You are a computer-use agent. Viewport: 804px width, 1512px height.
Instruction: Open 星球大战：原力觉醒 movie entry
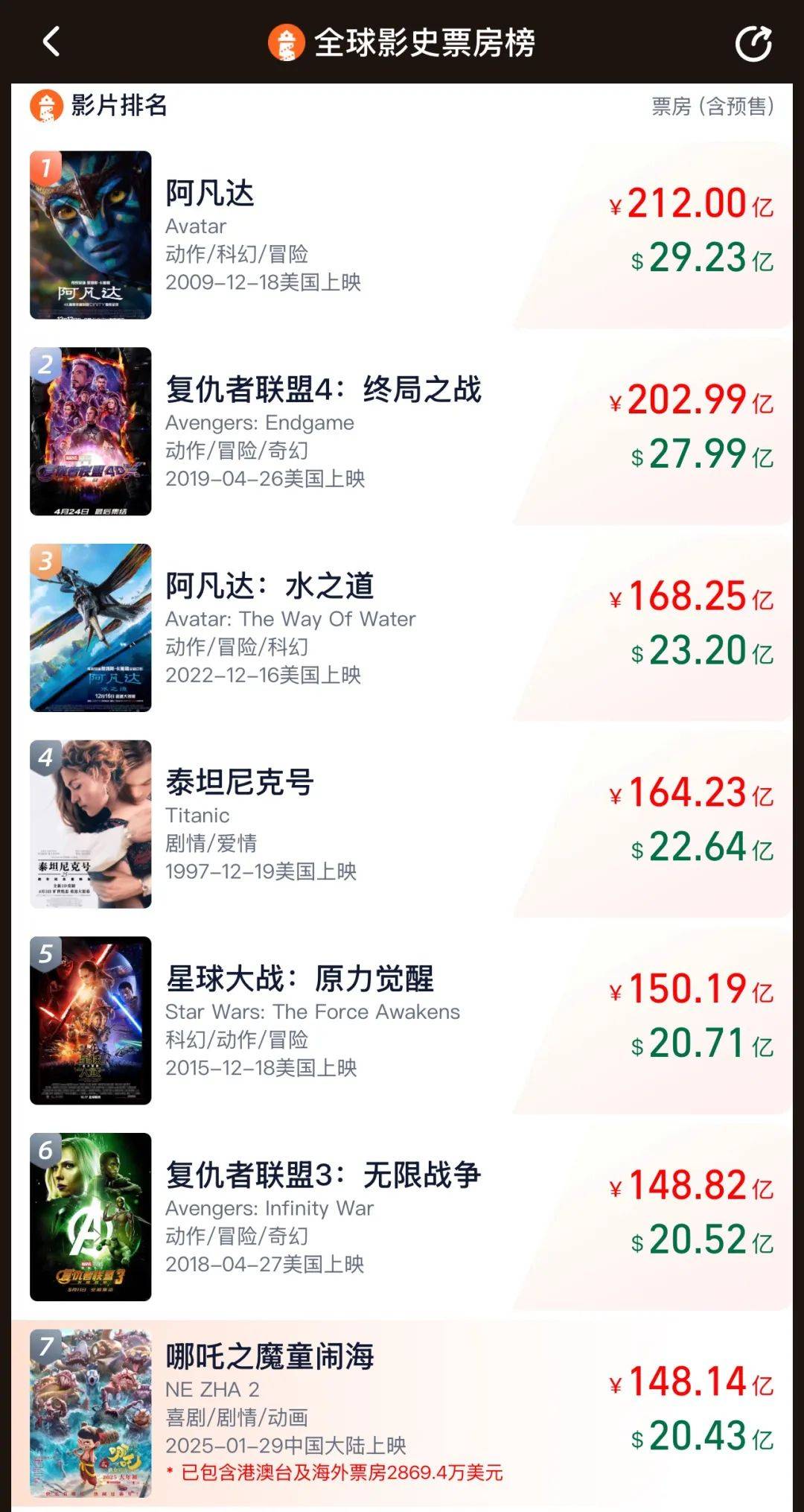point(402,1020)
